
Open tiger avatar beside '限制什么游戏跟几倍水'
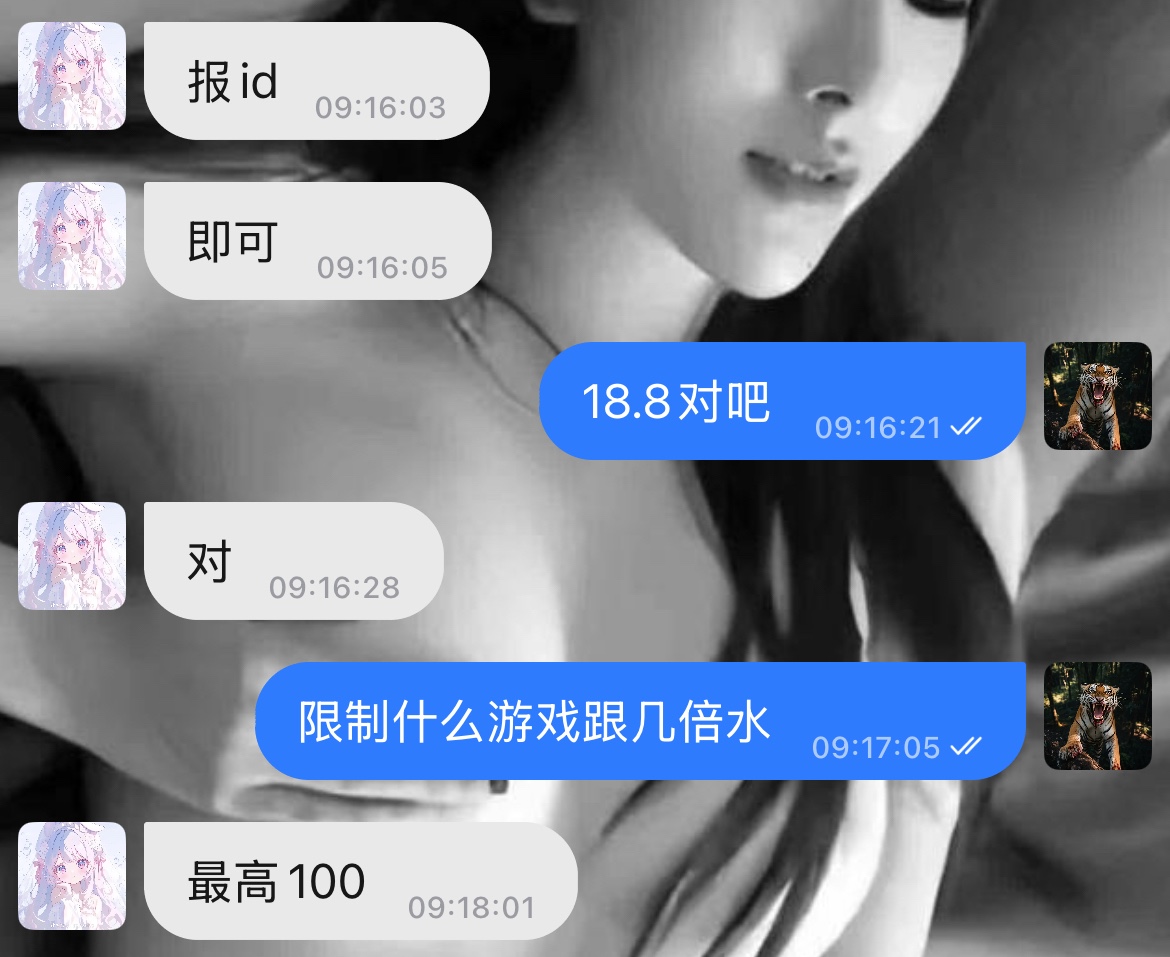coord(1097,716)
